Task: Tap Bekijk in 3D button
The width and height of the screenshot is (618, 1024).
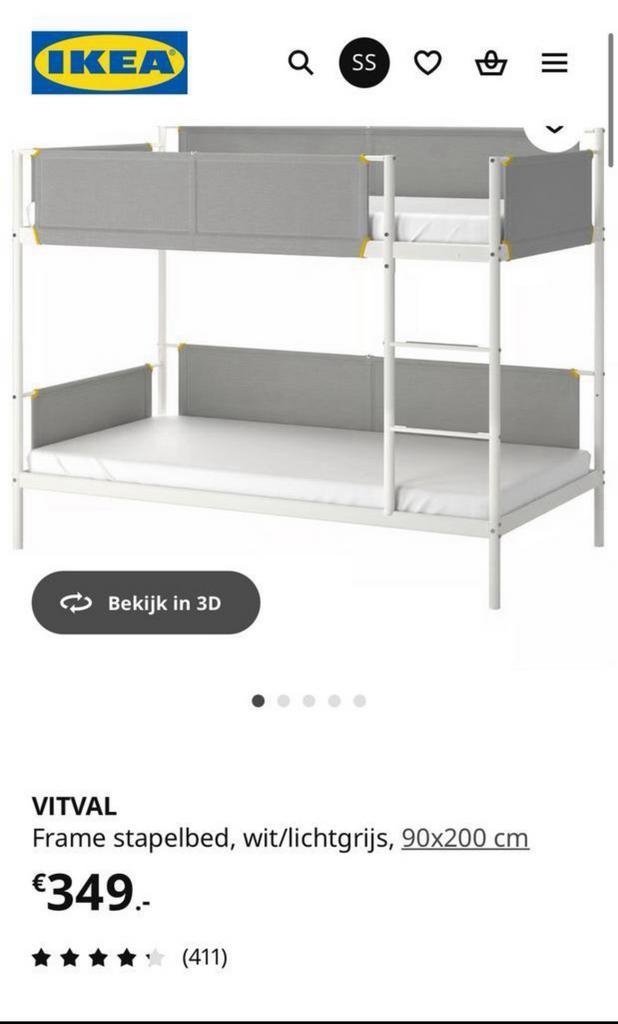Action: [x=146, y=603]
